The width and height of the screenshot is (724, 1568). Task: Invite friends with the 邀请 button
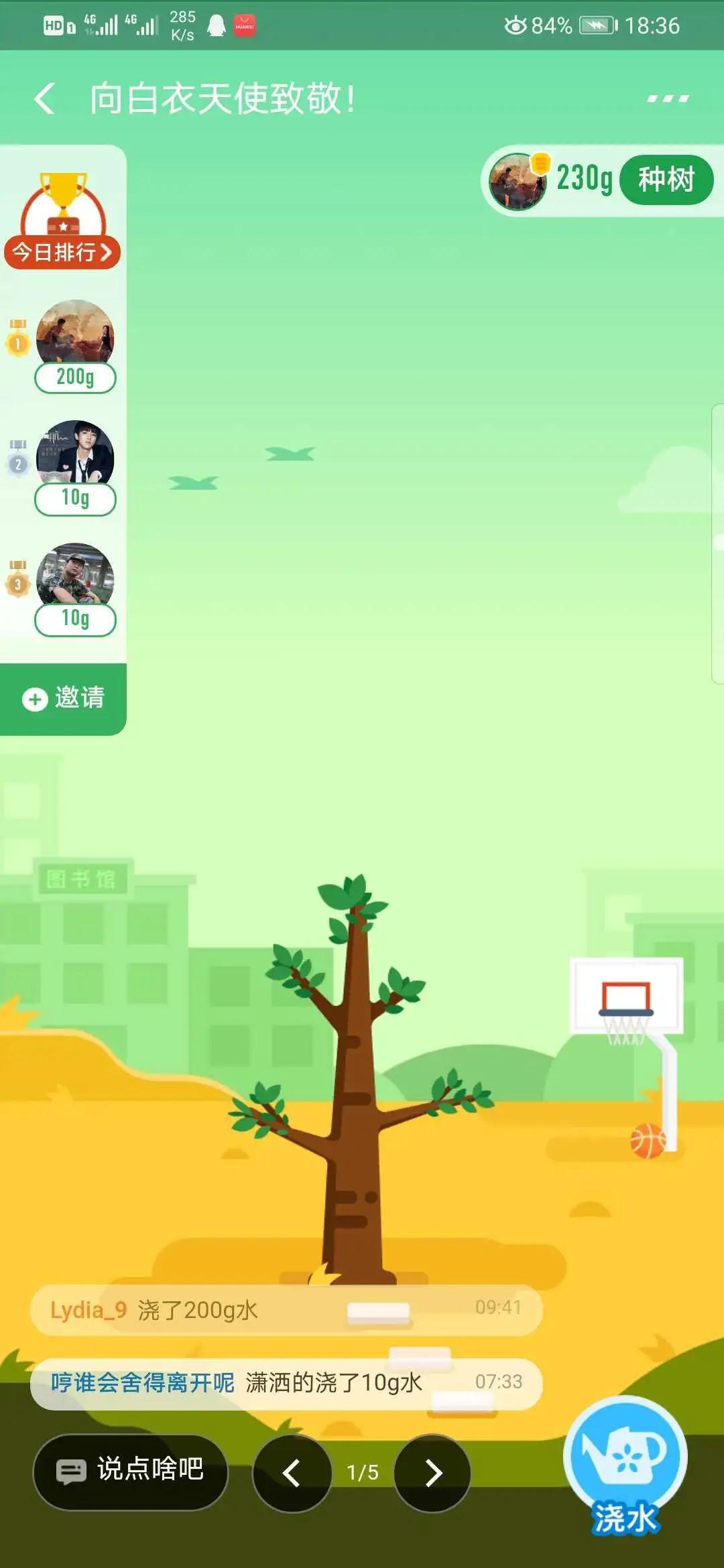point(64,698)
